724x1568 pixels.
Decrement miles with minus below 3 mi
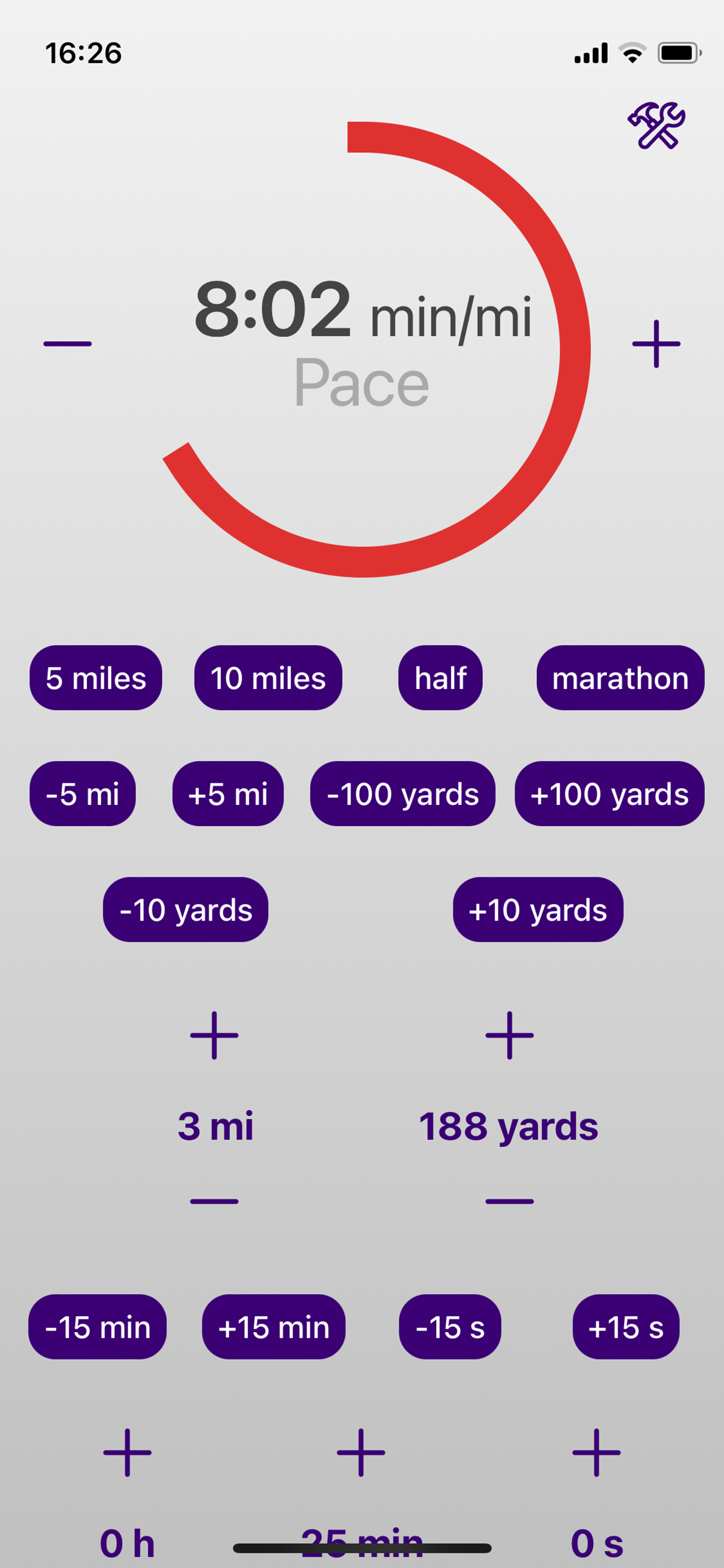pos(214,1201)
